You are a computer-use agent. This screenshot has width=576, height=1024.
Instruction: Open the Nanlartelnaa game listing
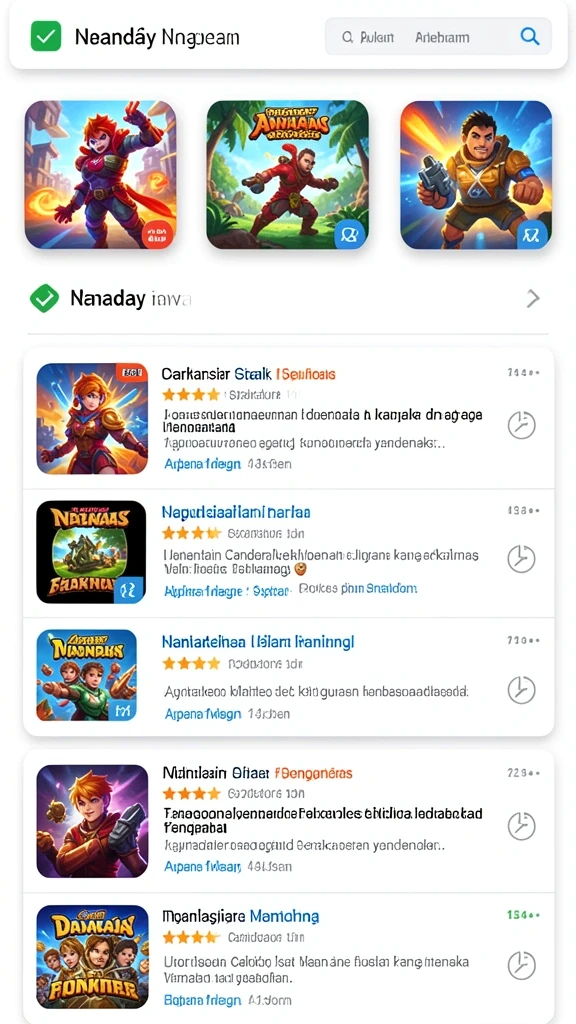[289, 677]
